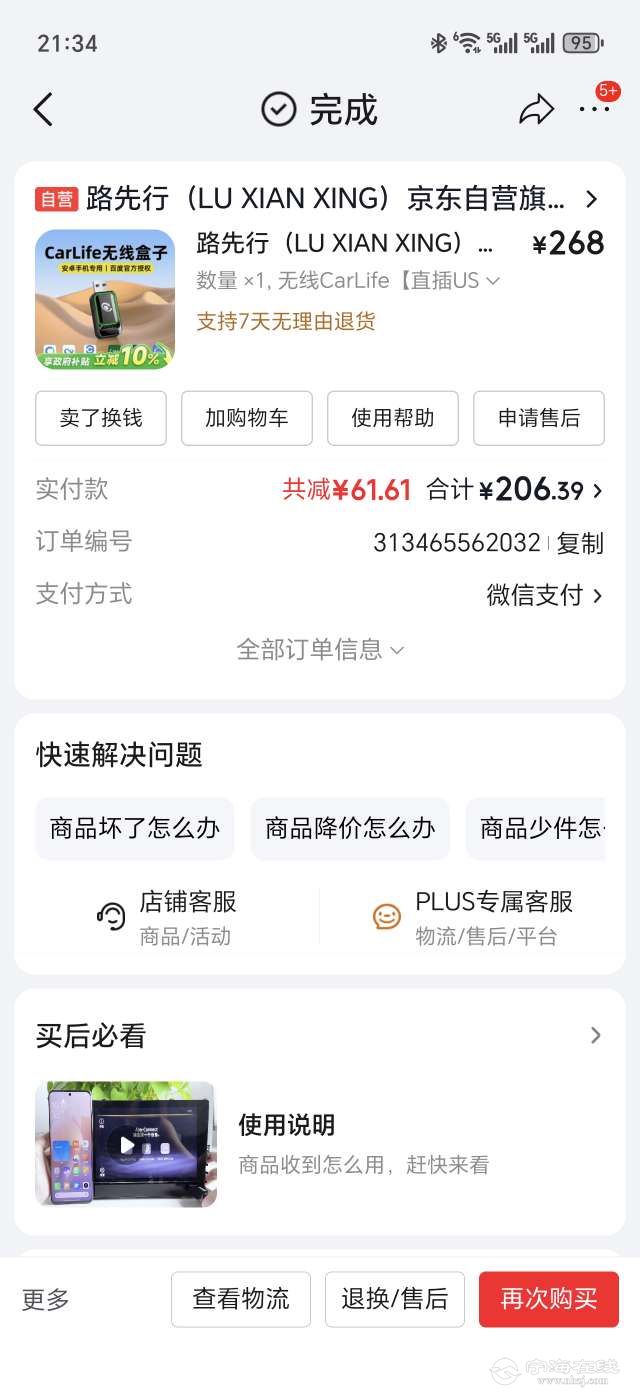Play the 使用说明 video
640x1400 pixels.
point(126,1144)
